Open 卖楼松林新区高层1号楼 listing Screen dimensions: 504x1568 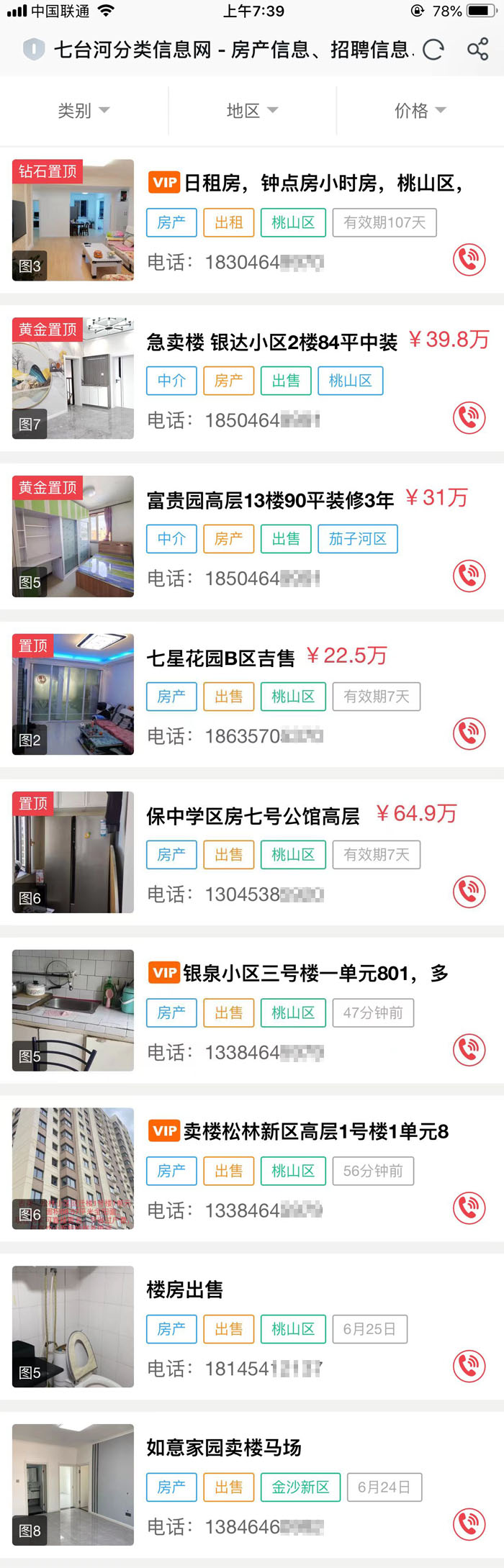click(x=315, y=1131)
